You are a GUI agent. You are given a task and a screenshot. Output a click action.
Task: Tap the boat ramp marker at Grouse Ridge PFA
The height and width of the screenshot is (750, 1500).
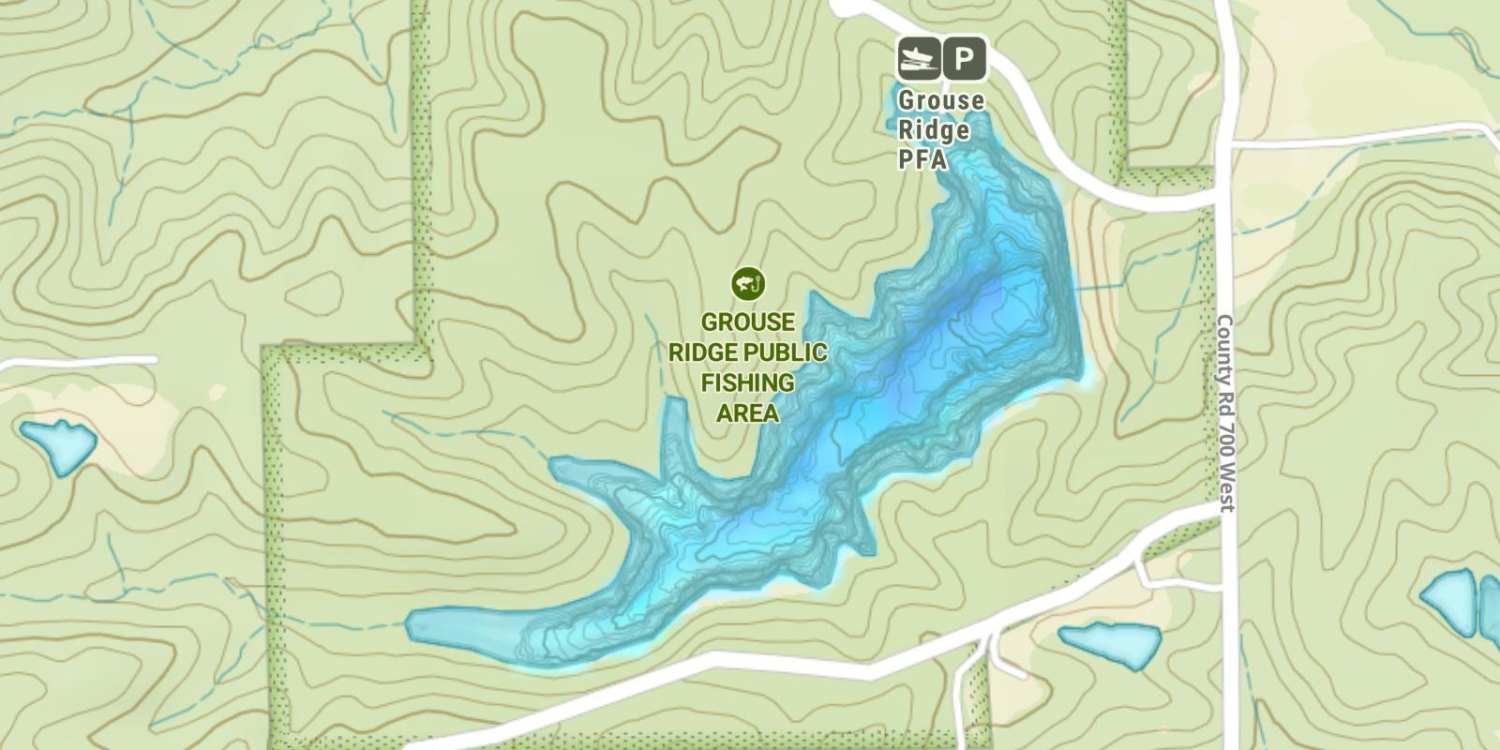point(919,59)
